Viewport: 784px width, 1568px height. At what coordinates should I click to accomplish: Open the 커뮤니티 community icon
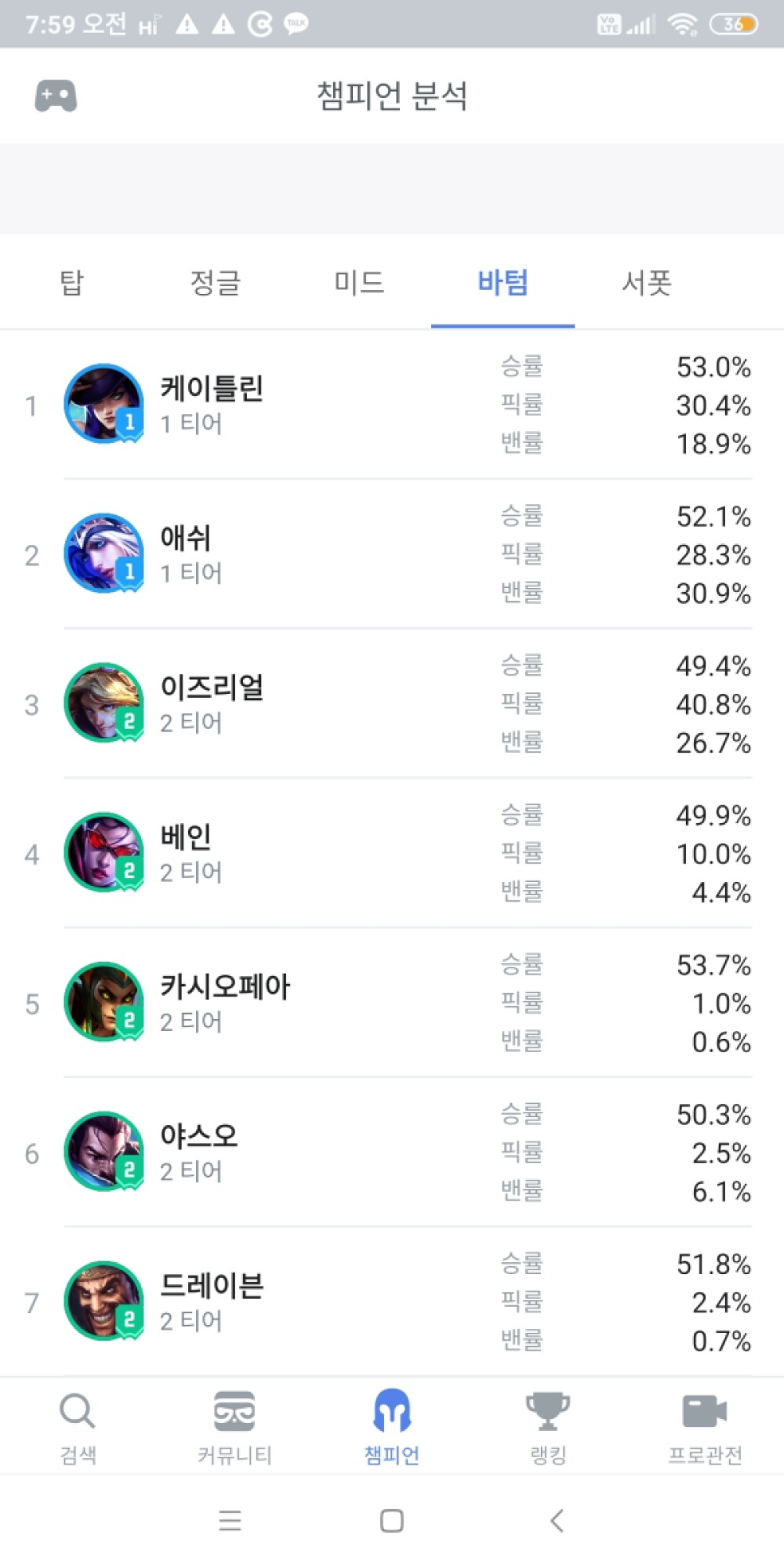tap(233, 1411)
